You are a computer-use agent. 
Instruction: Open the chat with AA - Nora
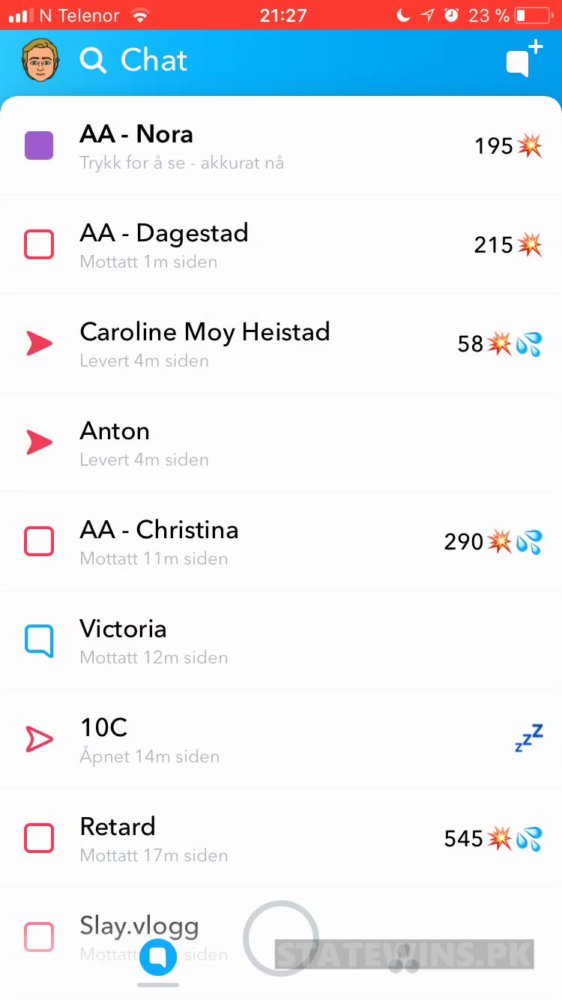(x=281, y=145)
